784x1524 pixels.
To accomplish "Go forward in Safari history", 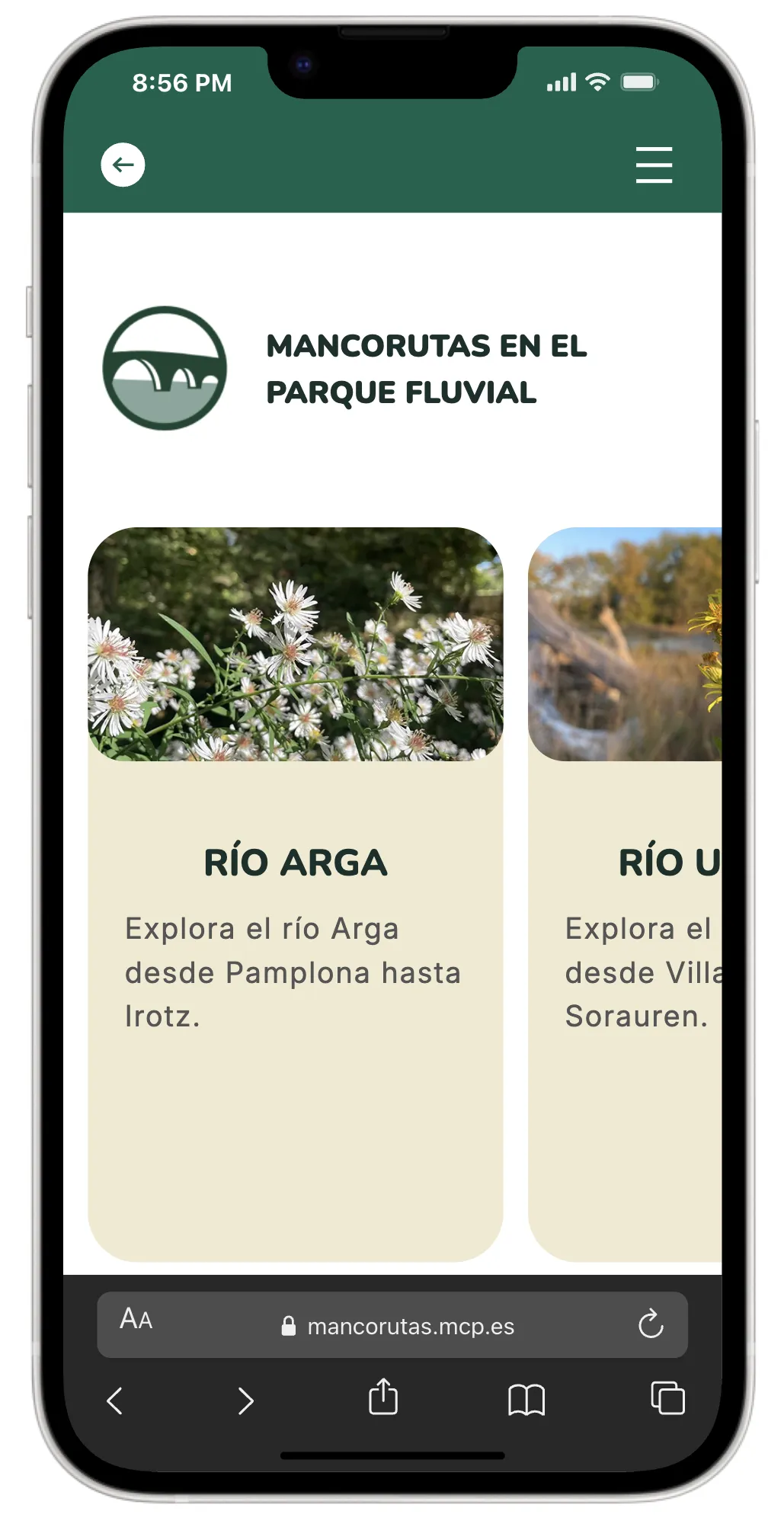I will pos(245,1401).
